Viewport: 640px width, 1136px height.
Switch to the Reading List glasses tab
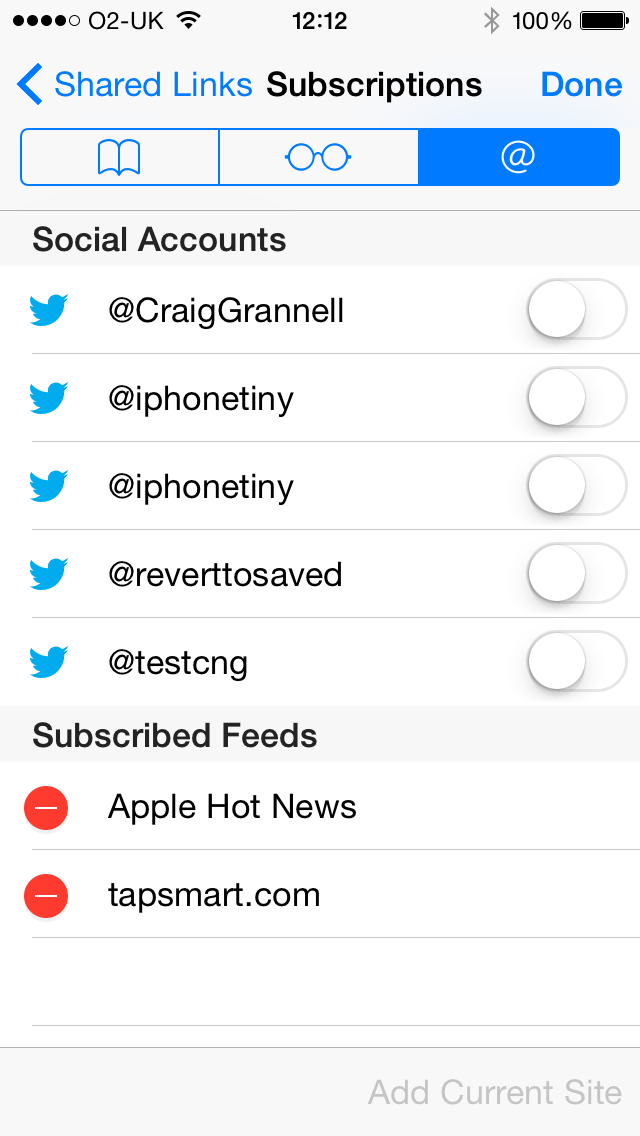(318, 157)
